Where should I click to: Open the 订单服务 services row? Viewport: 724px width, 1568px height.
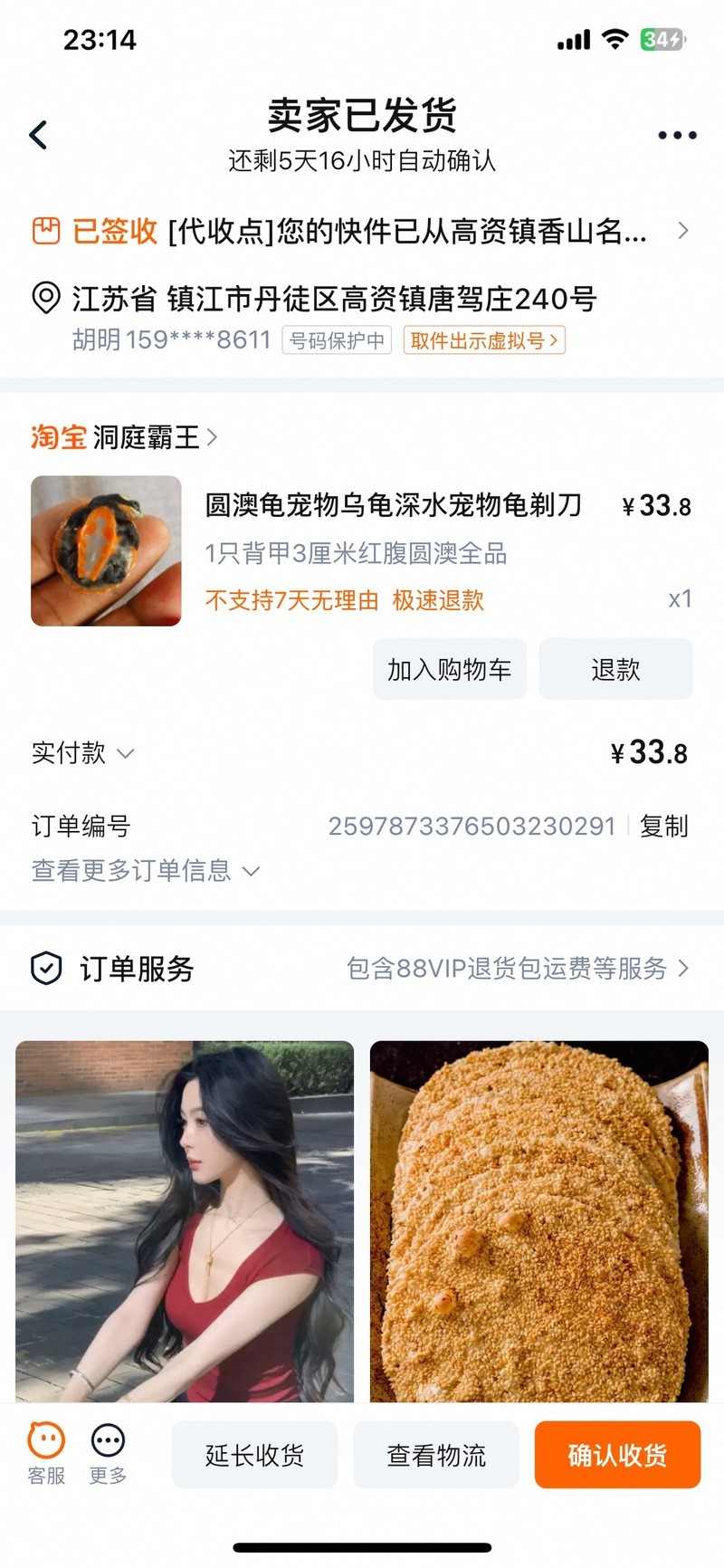click(x=362, y=969)
